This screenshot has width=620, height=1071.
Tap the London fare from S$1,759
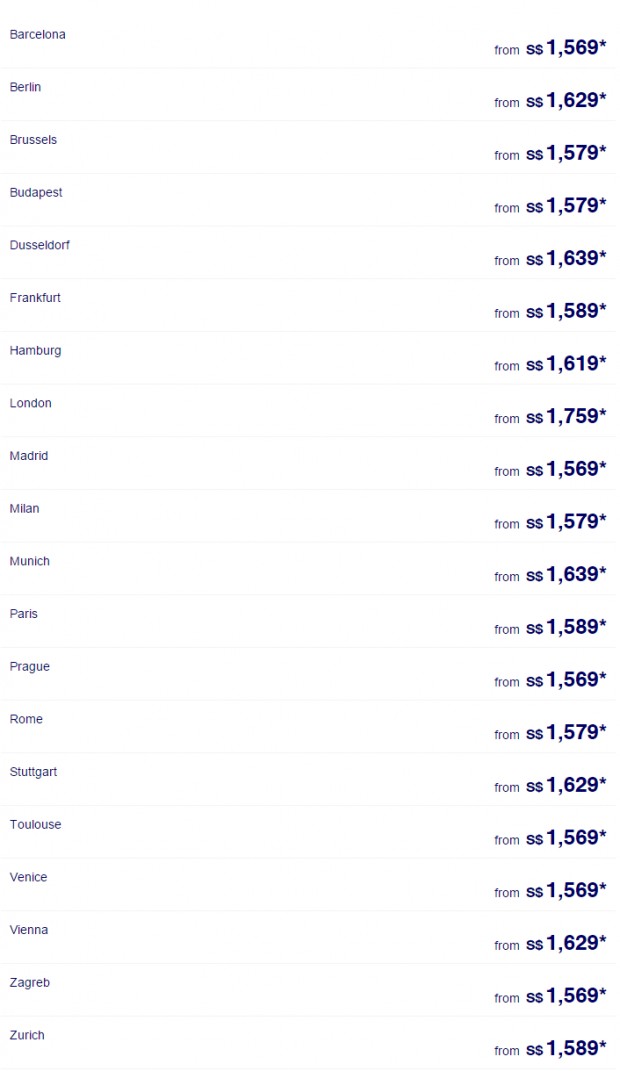[x=308, y=411]
